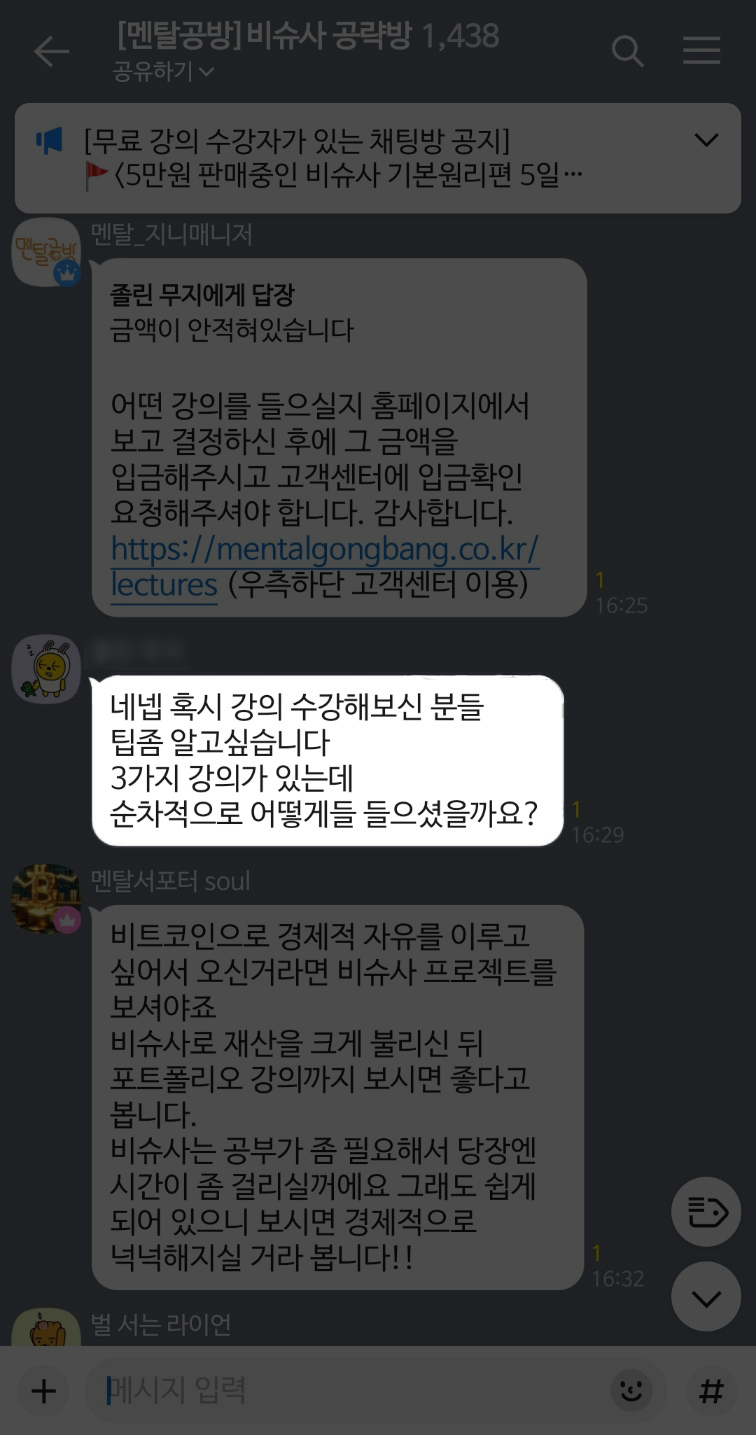Expand the pinned notice banner
Screen dimensions: 756x1435
tap(706, 141)
